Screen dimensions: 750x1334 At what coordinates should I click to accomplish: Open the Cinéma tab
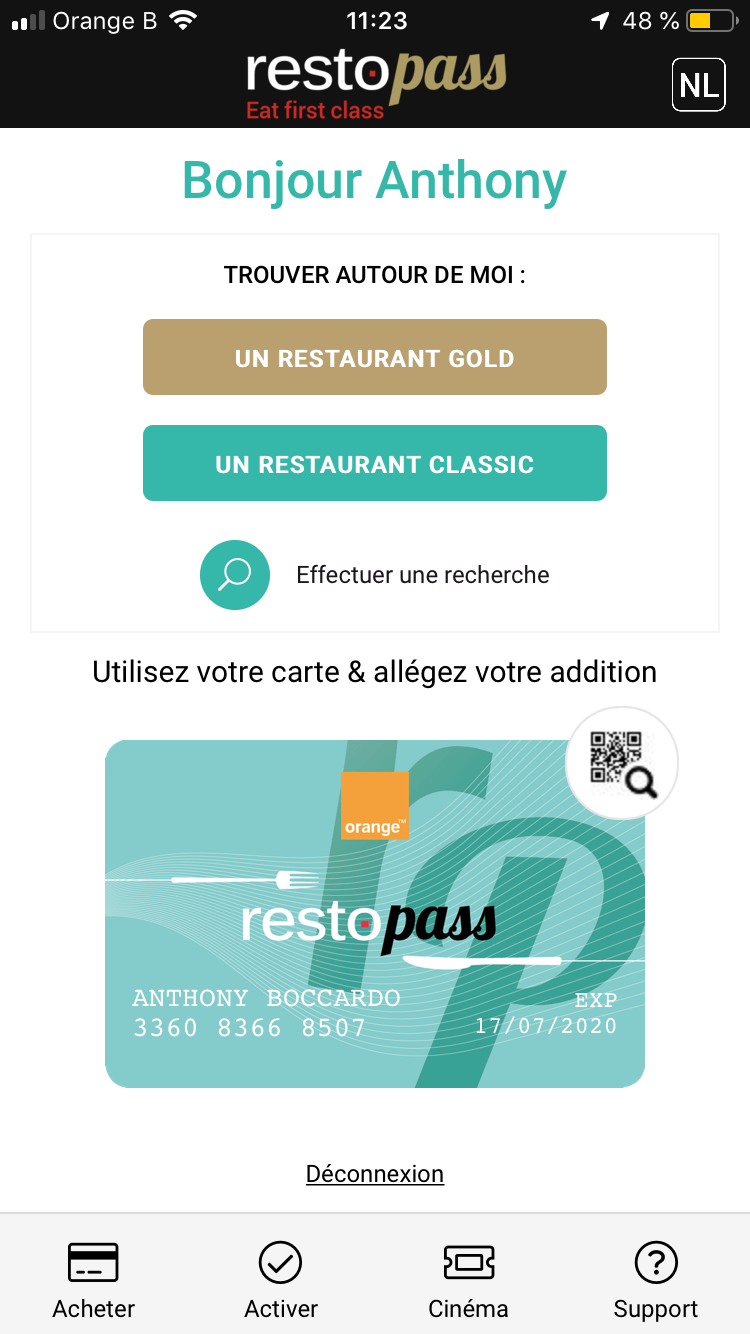468,1281
